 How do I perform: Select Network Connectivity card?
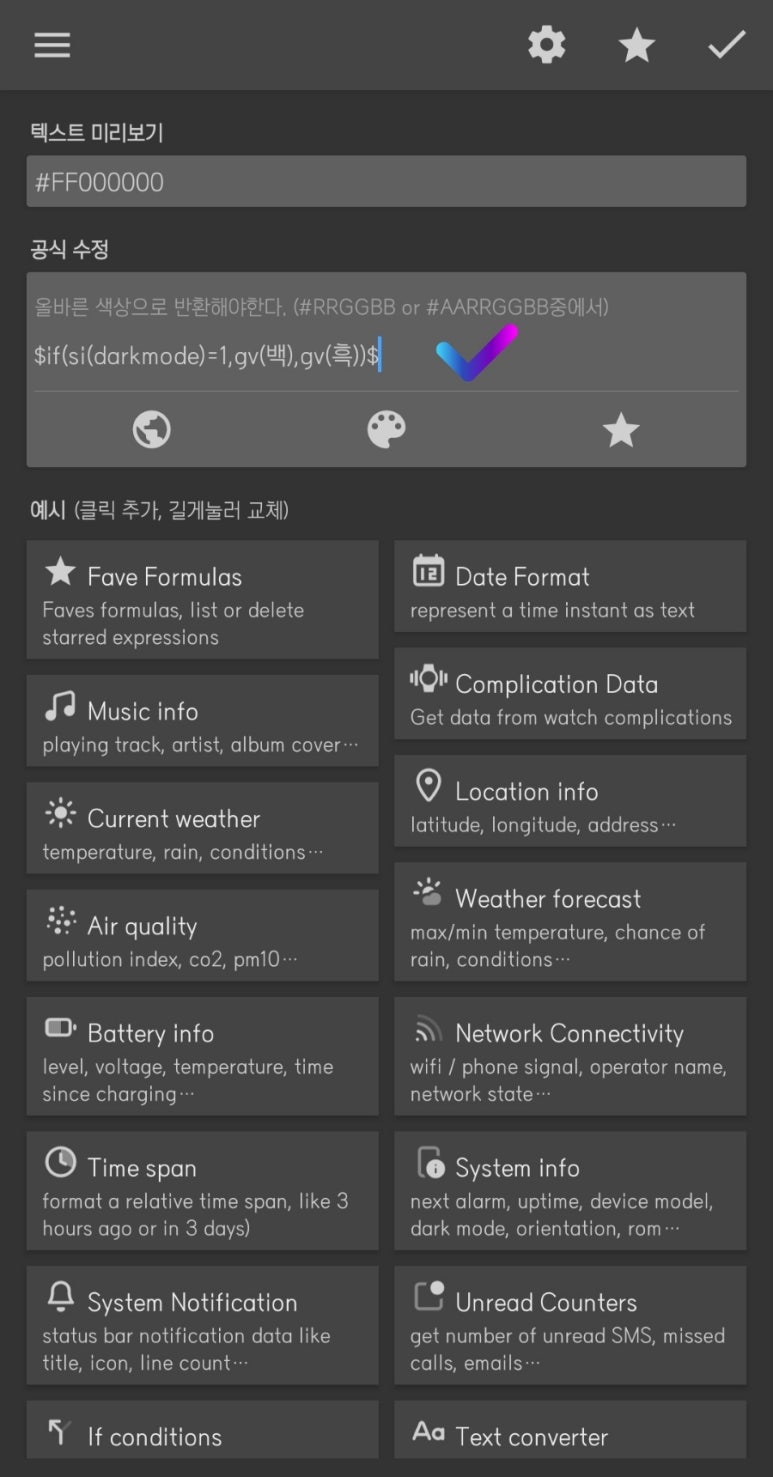[x=570, y=1056]
